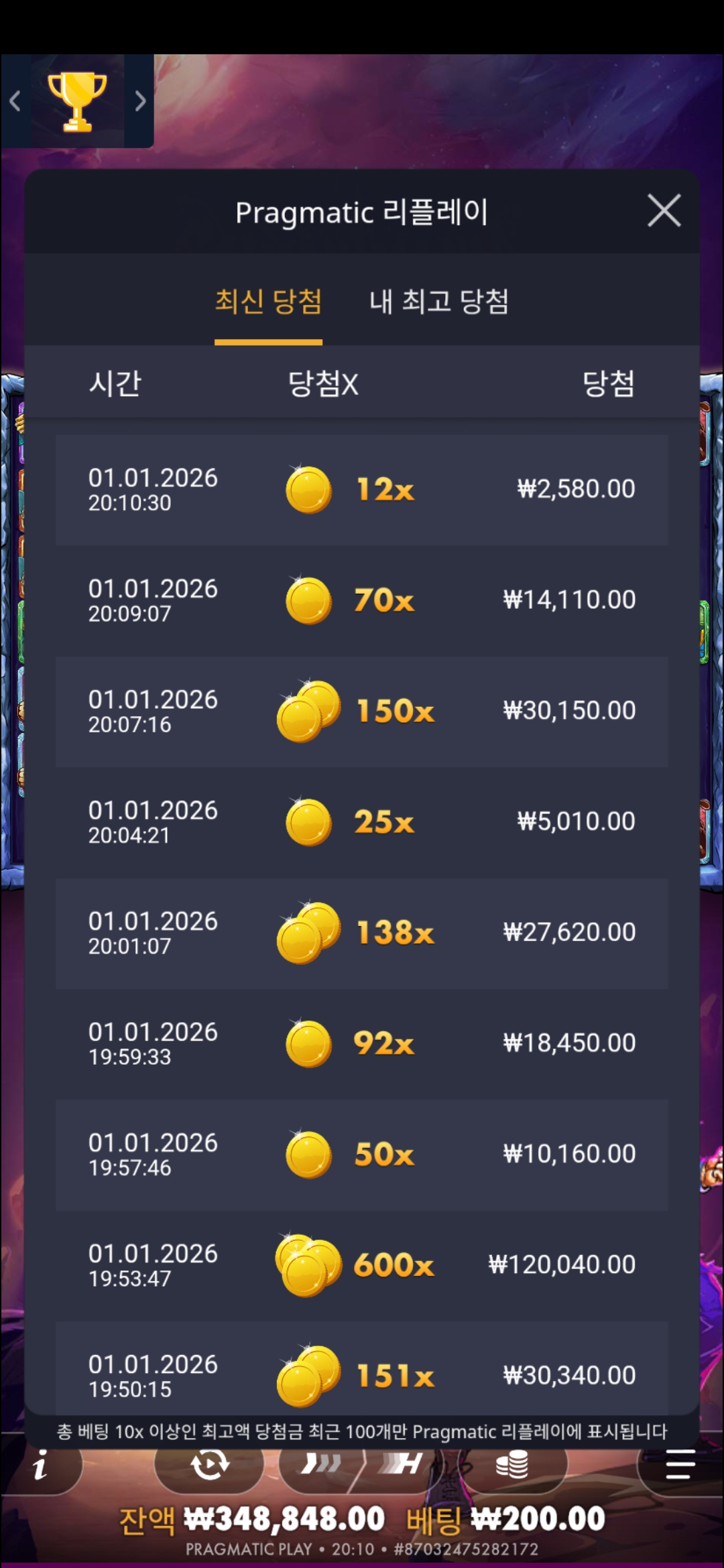Select the 최신 당첨 tab
The image size is (724, 1568).
268,302
